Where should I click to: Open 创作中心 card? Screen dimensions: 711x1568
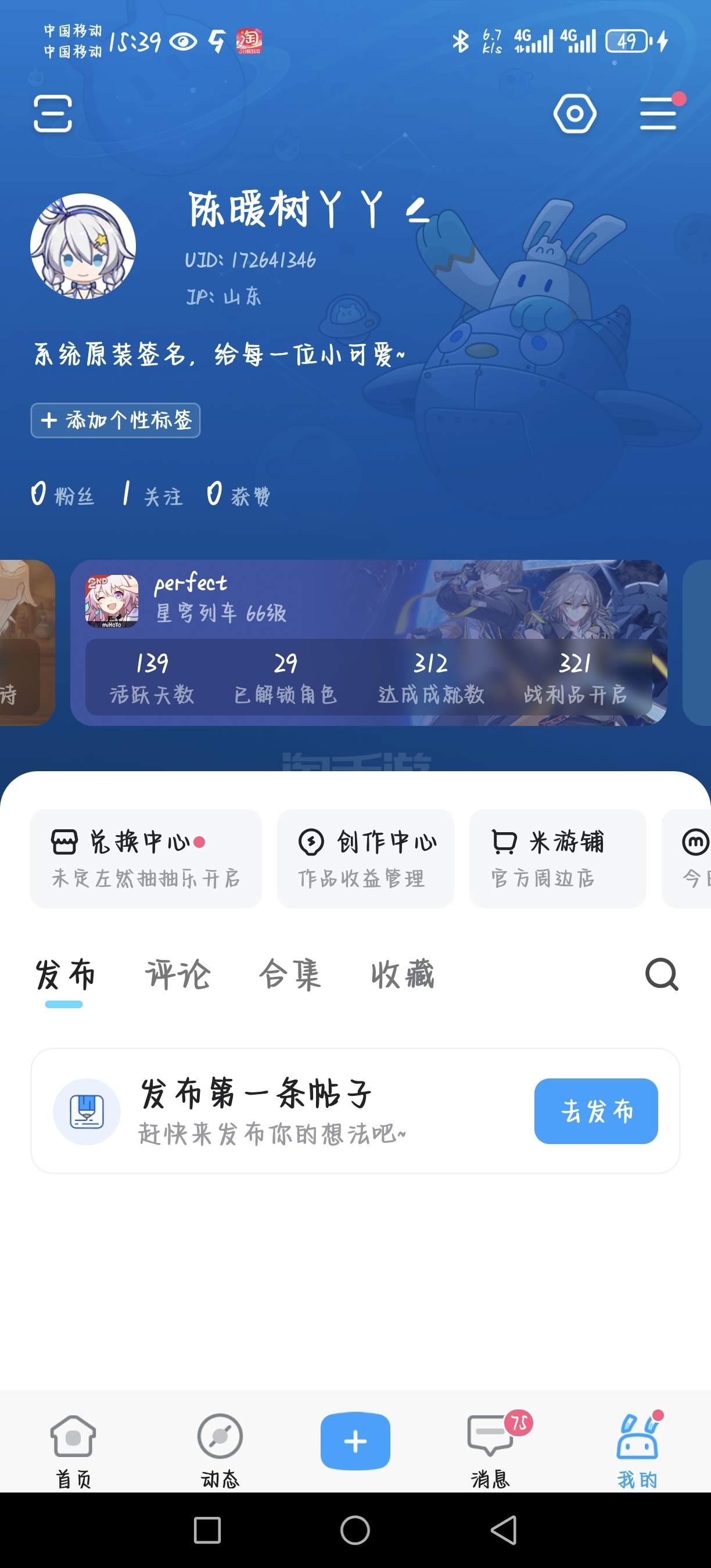[365, 858]
